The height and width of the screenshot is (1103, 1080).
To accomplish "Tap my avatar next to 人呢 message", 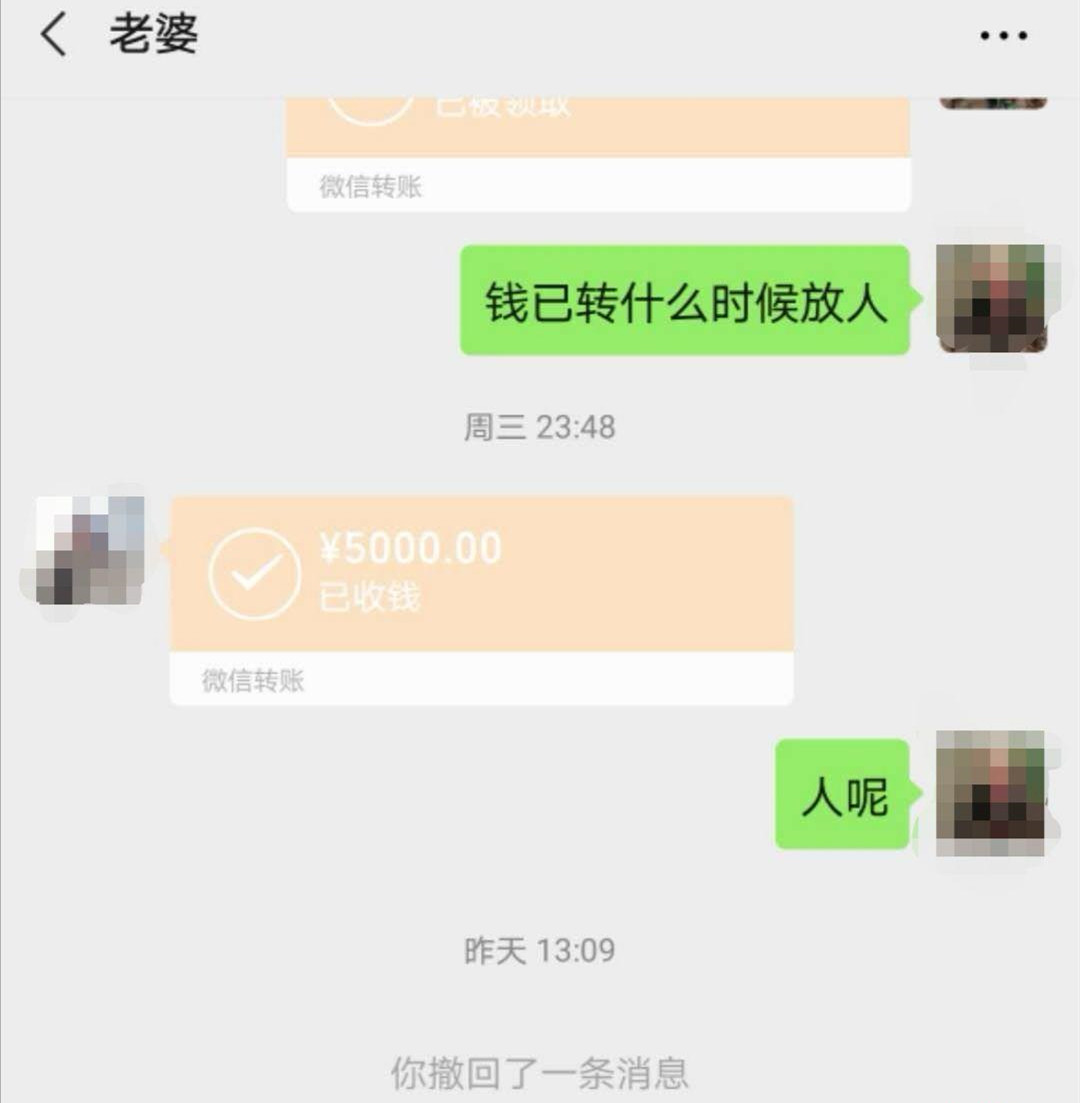I will pos(991,794).
